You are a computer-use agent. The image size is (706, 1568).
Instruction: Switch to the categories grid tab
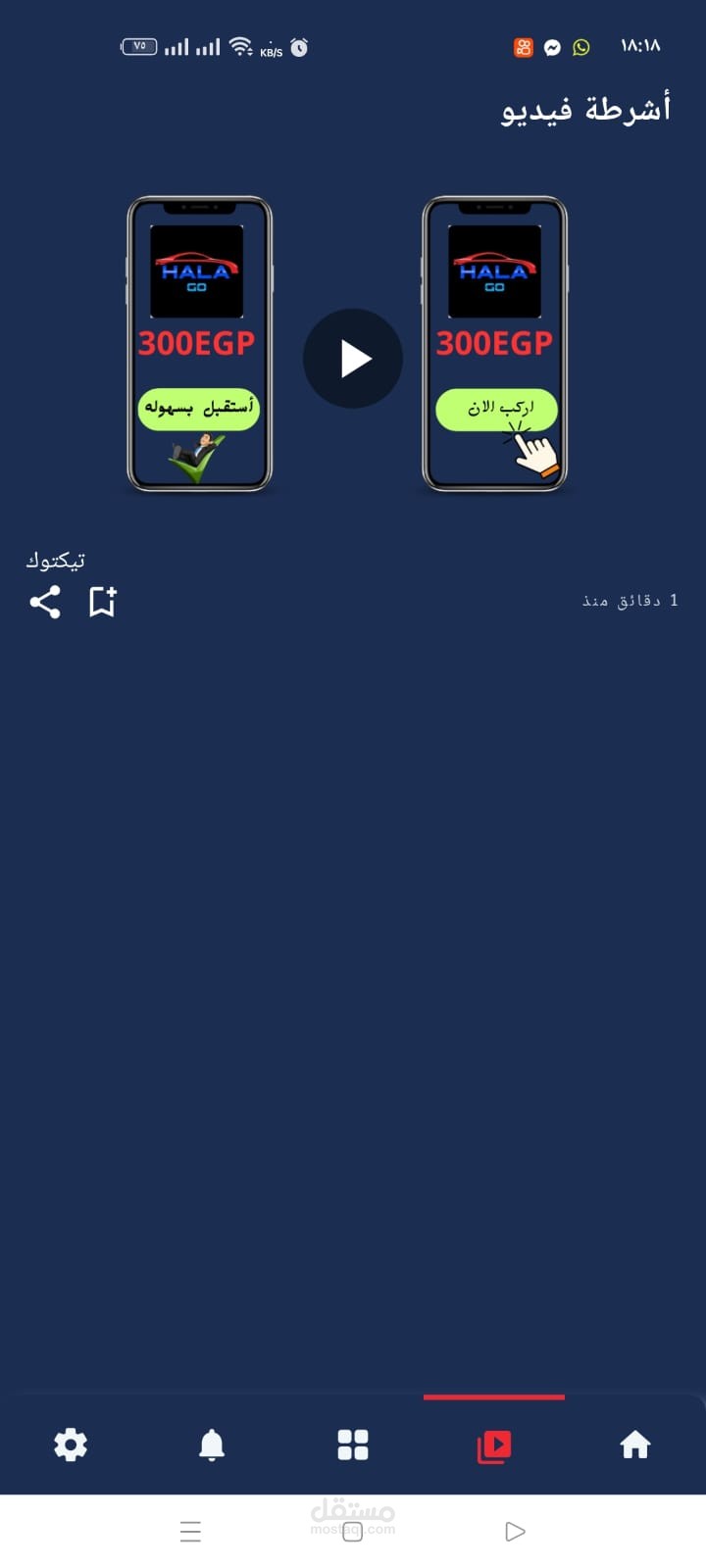tap(353, 1445)
